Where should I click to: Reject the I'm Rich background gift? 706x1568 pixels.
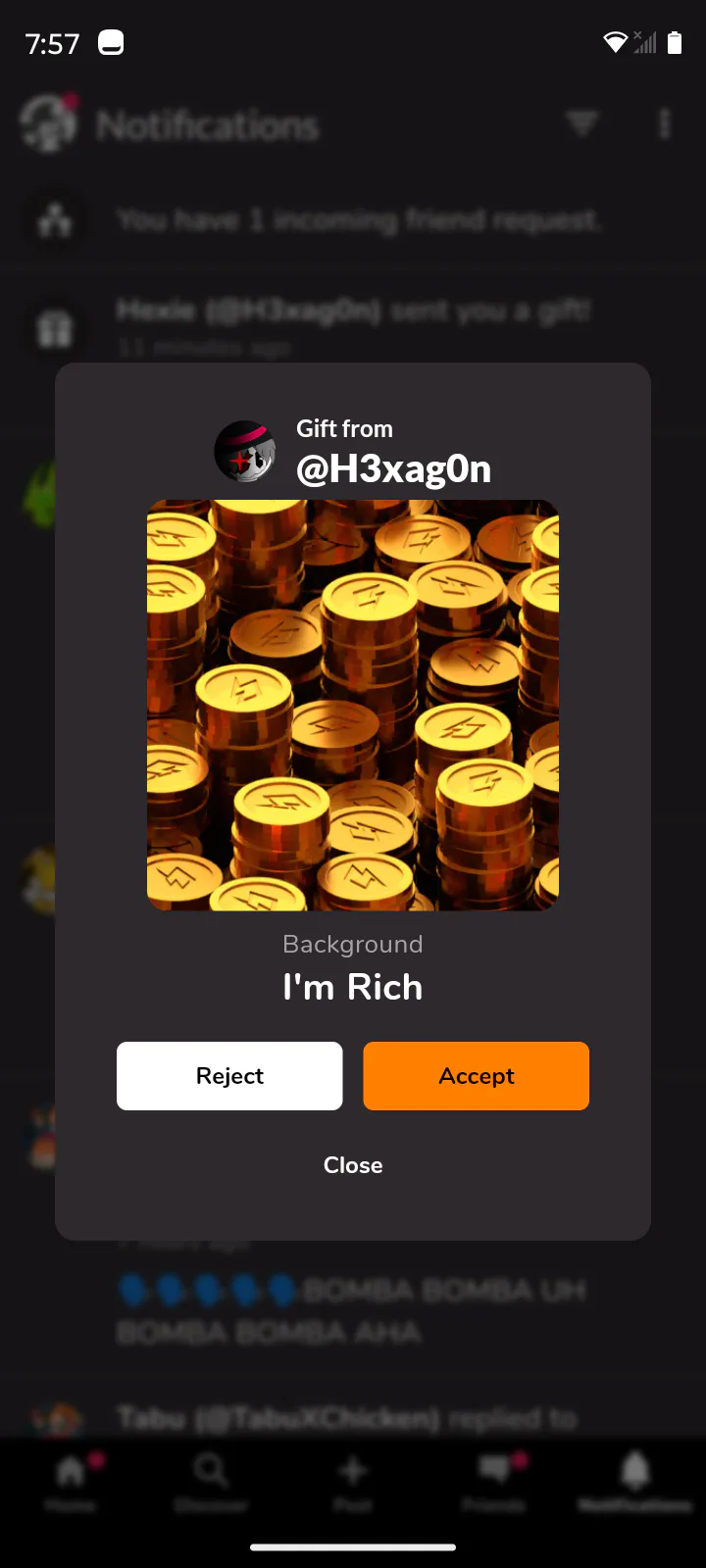coord(229,1075)
